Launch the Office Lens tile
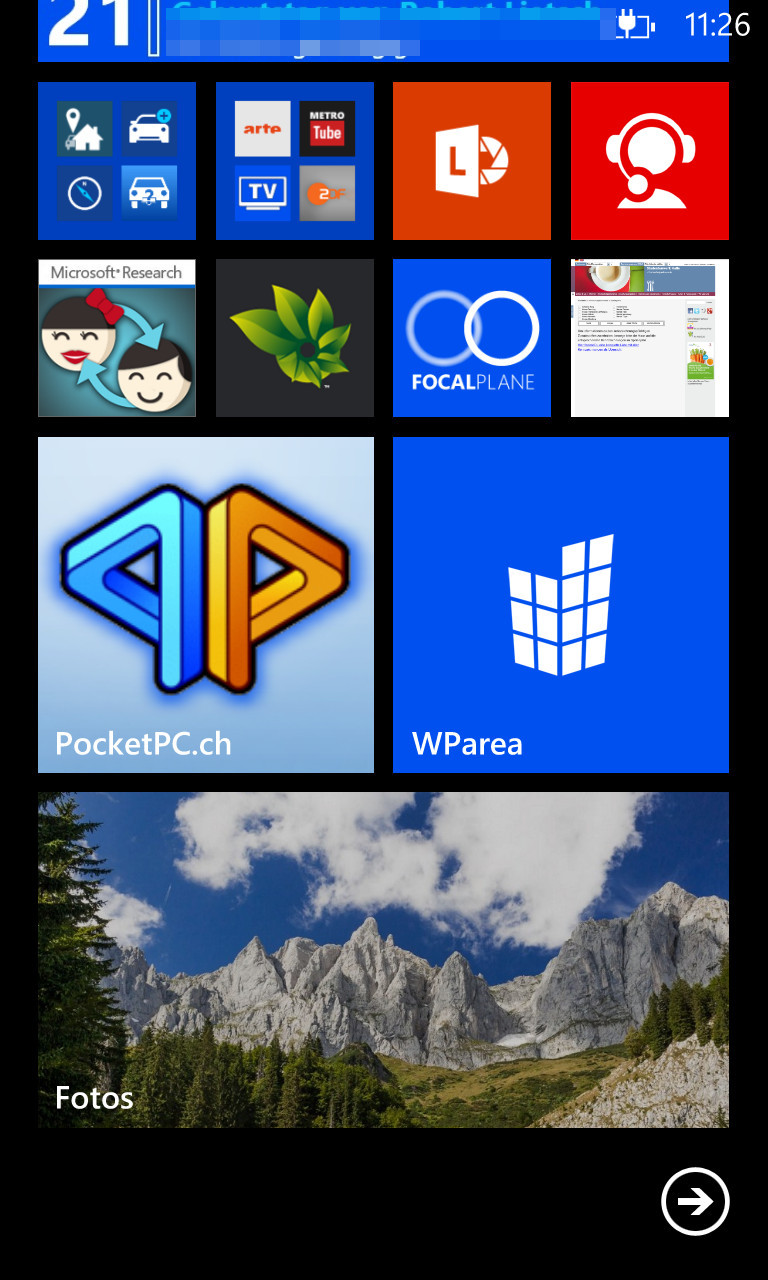The height and width of the screenshot is (1280, 768). click(472, 161)
